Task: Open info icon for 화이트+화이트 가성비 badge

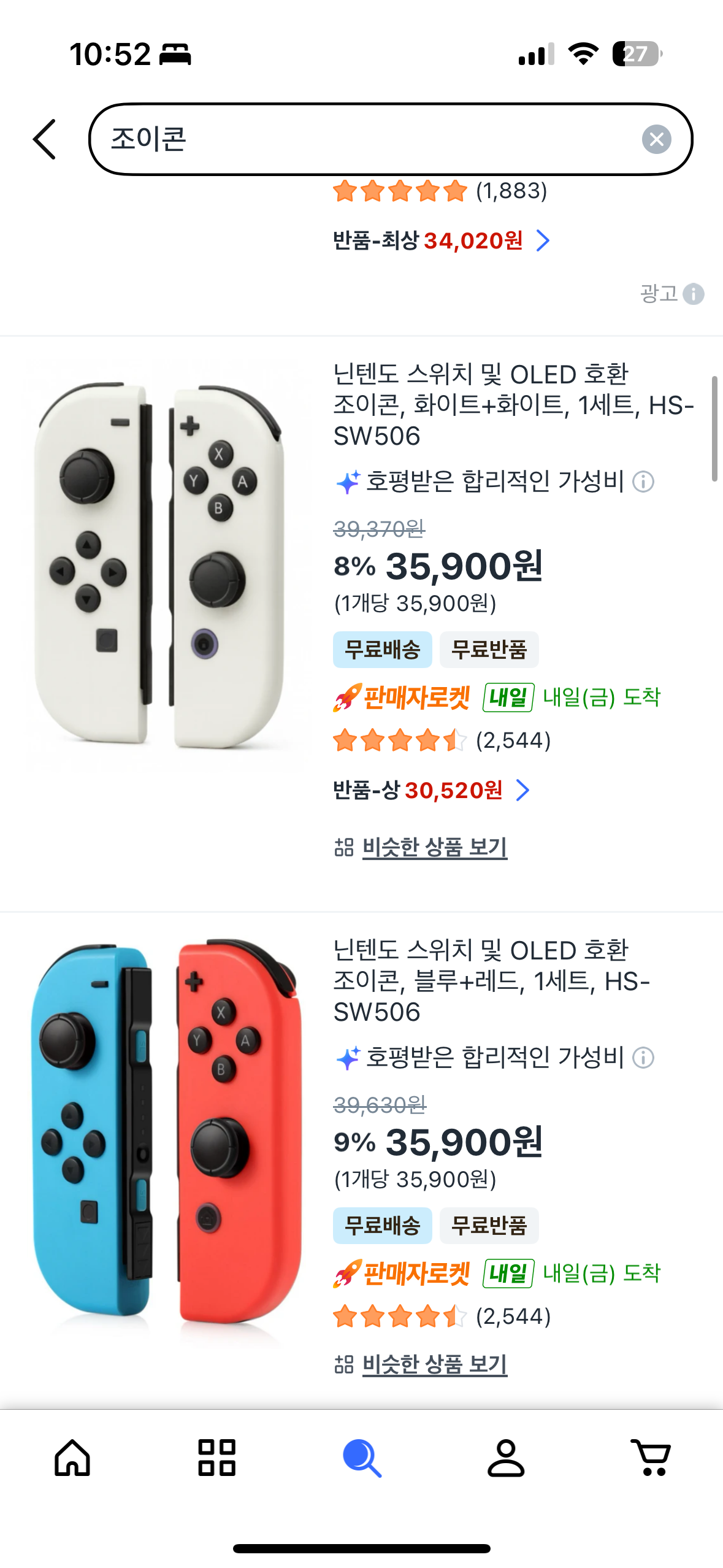Action: pos(643,482)
